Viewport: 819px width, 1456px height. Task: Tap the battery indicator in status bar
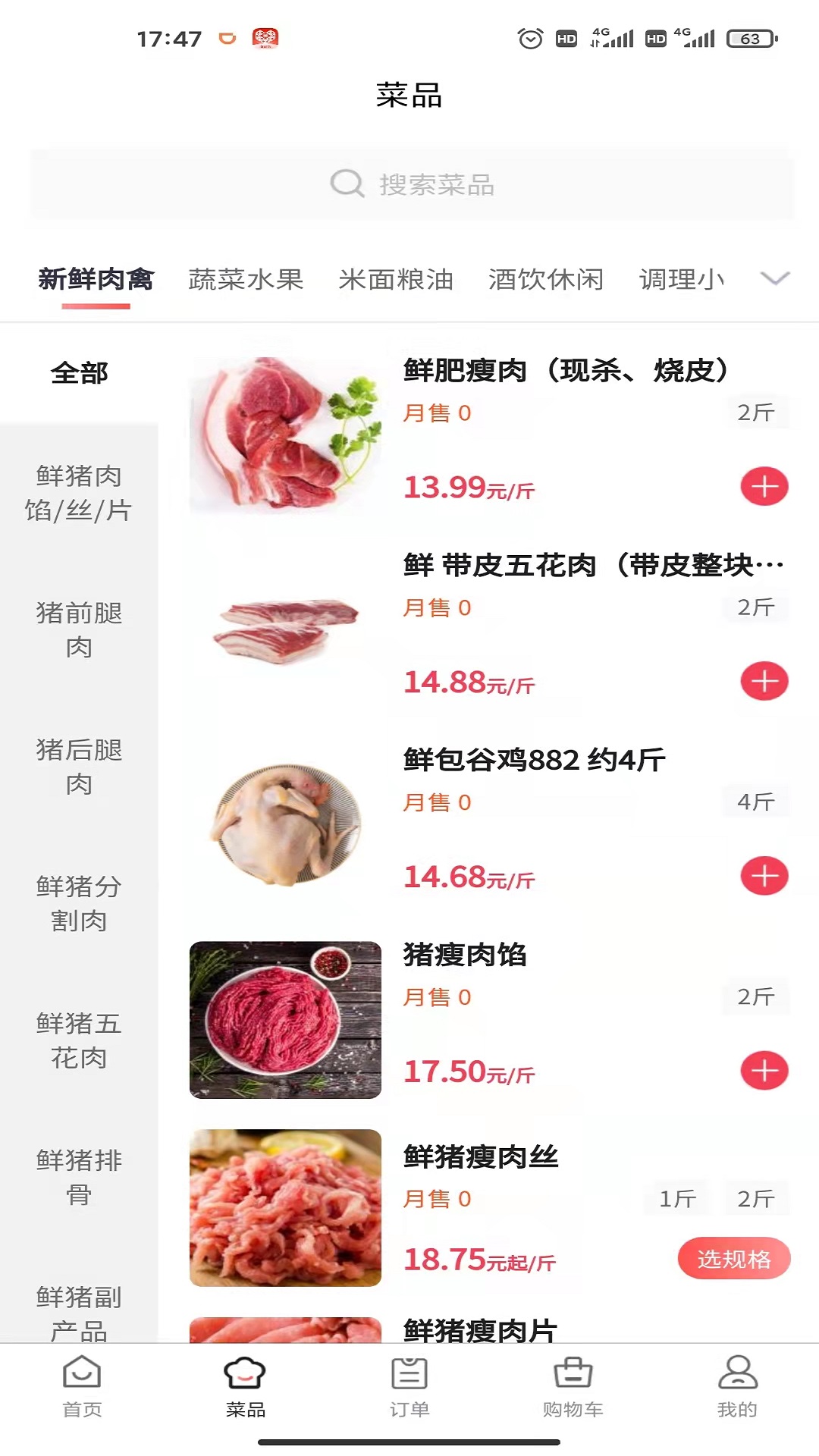(749, 37)
